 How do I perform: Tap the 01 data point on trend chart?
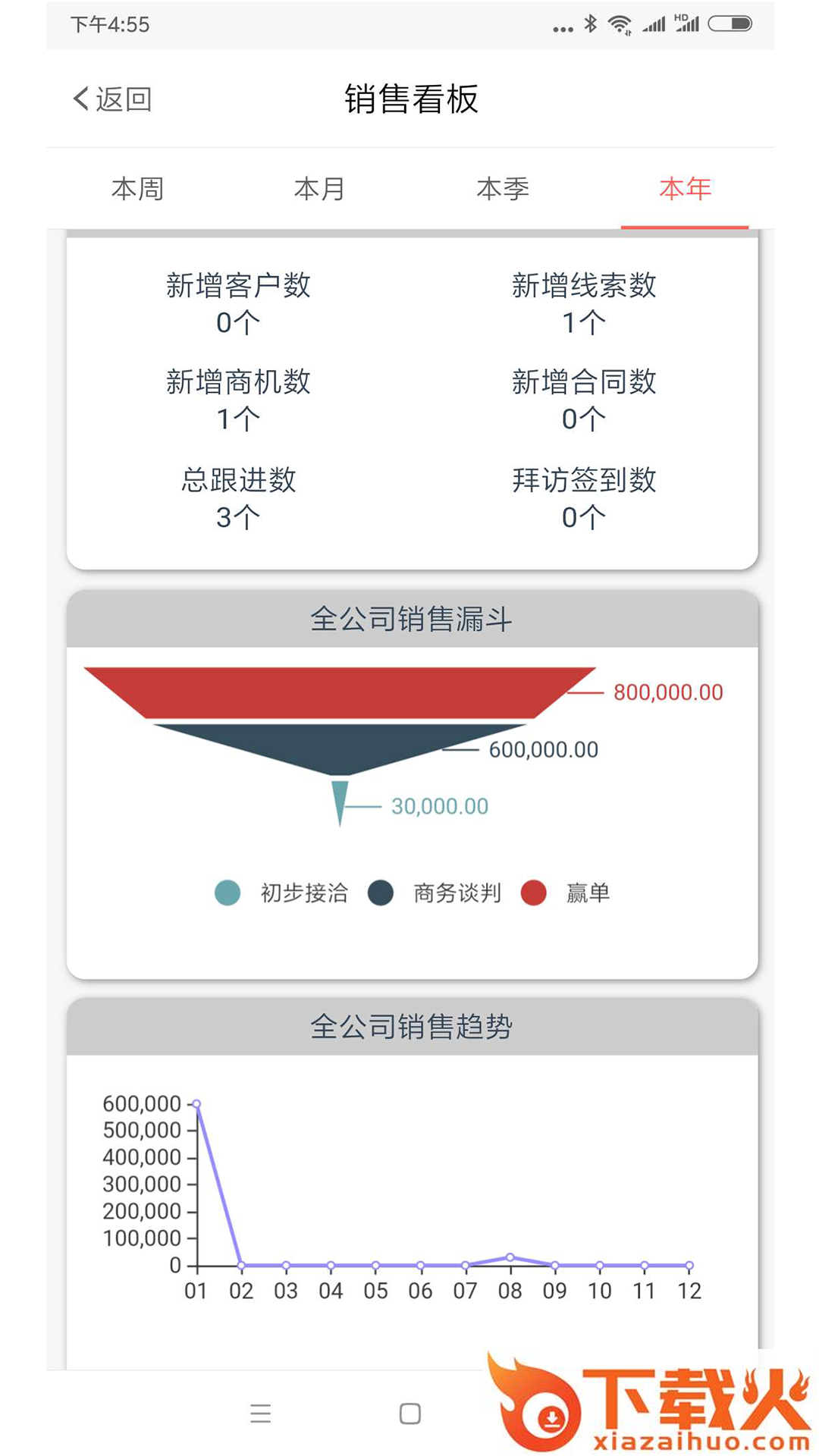(x=196, y=1104)
